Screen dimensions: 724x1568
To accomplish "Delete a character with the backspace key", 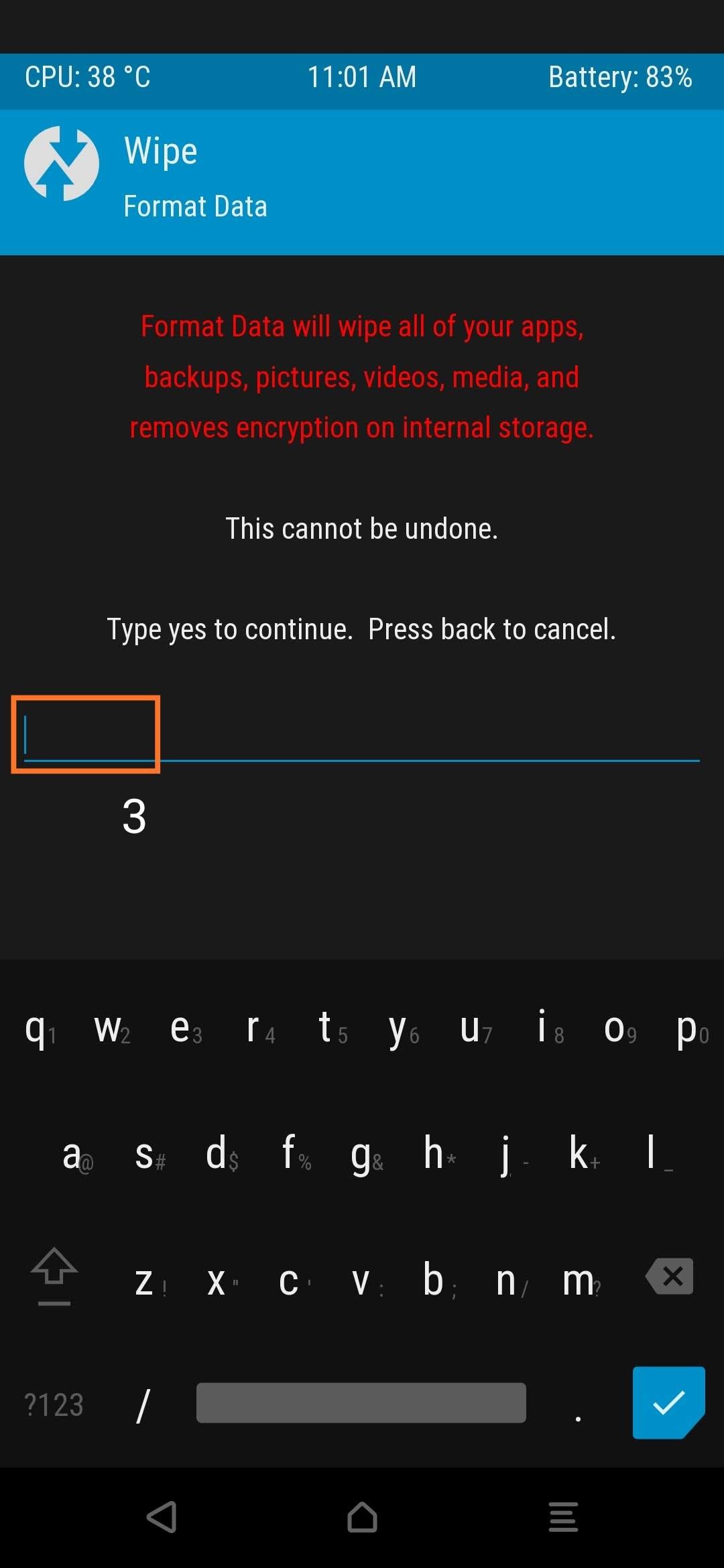I will click(670, 1276).
